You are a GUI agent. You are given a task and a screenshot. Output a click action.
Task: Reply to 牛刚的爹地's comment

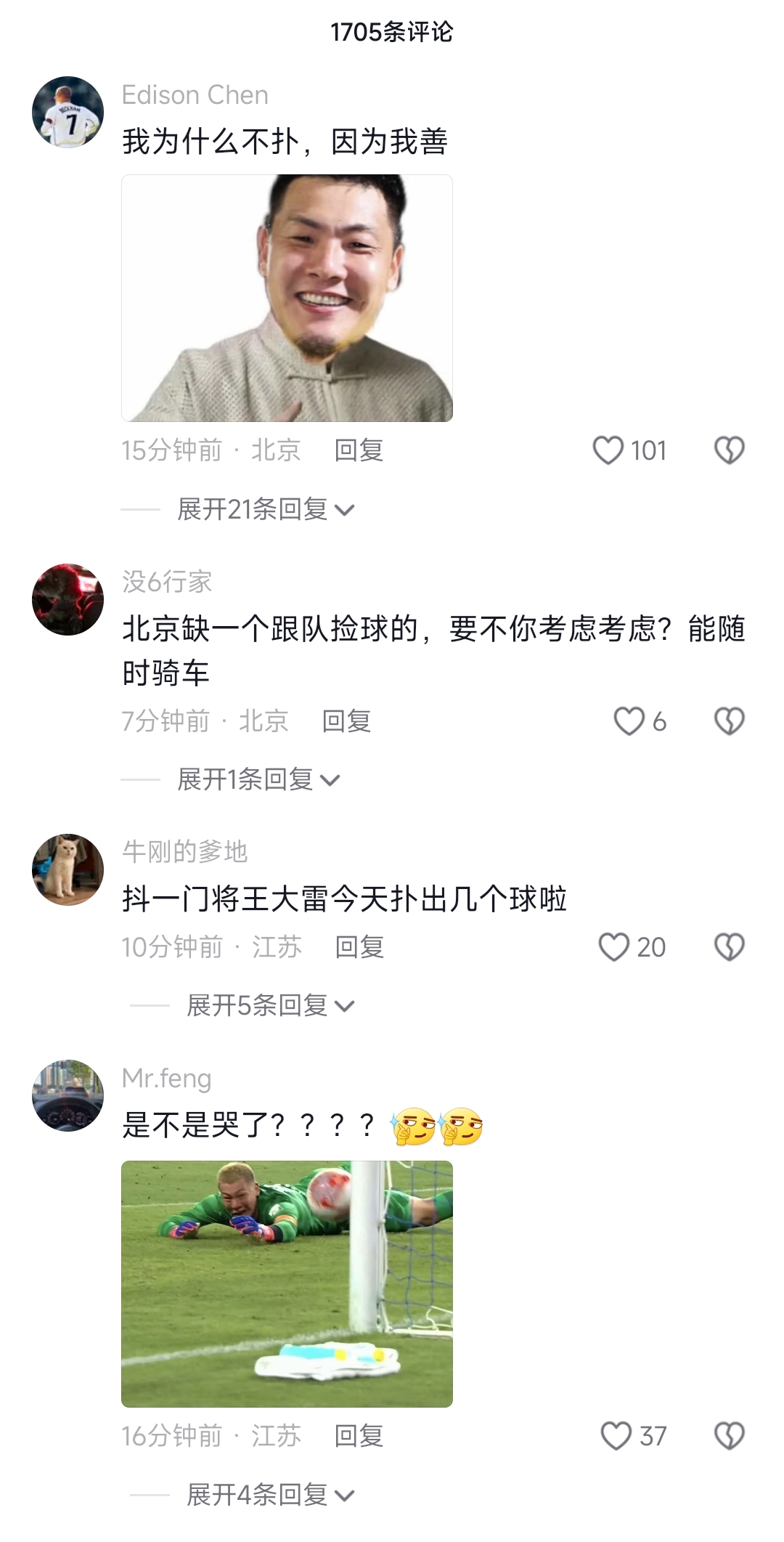click(x=359, y=947)
